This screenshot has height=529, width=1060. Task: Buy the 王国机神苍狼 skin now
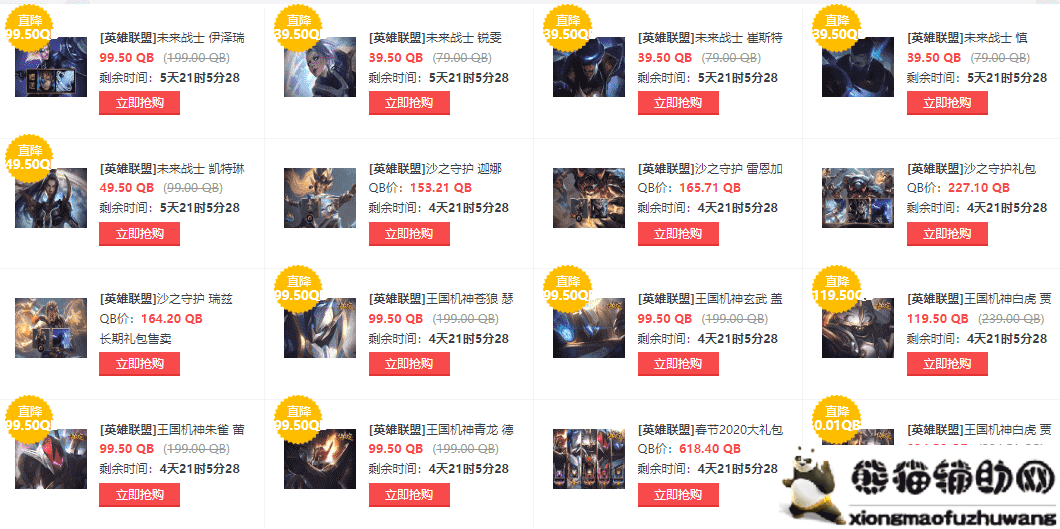click(409, 364)
